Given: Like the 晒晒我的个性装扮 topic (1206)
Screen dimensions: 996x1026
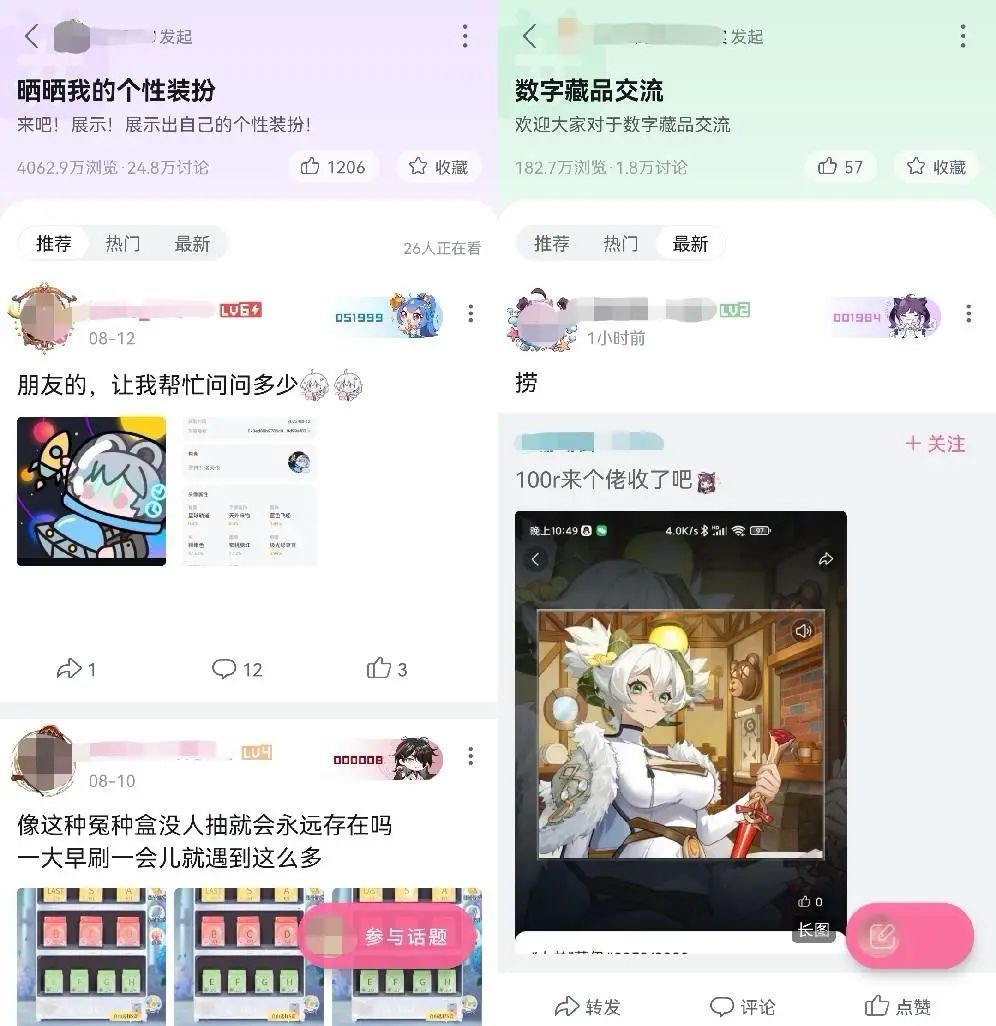Looking at the screenshot, I should click(x=334, y=167).
